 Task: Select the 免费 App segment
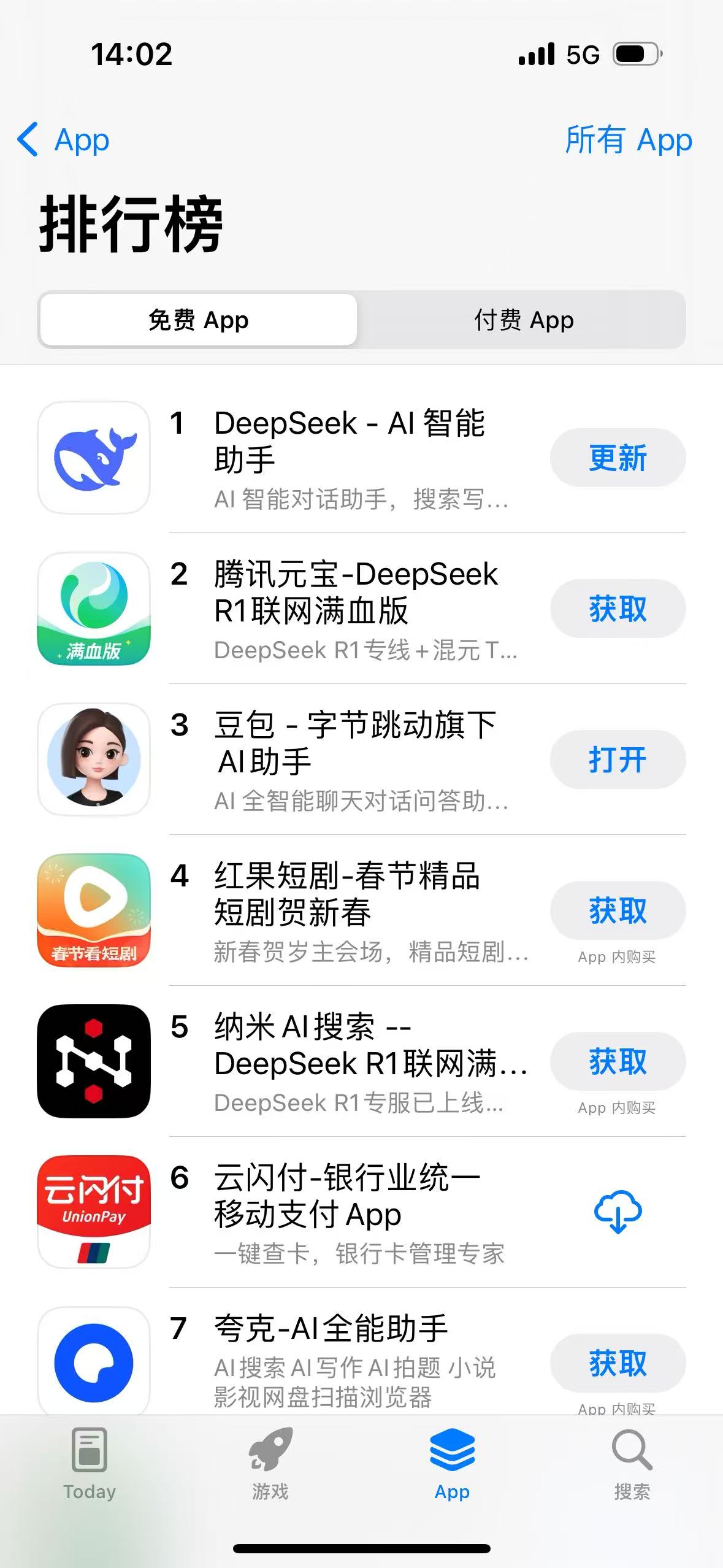(x=198, y=320)
